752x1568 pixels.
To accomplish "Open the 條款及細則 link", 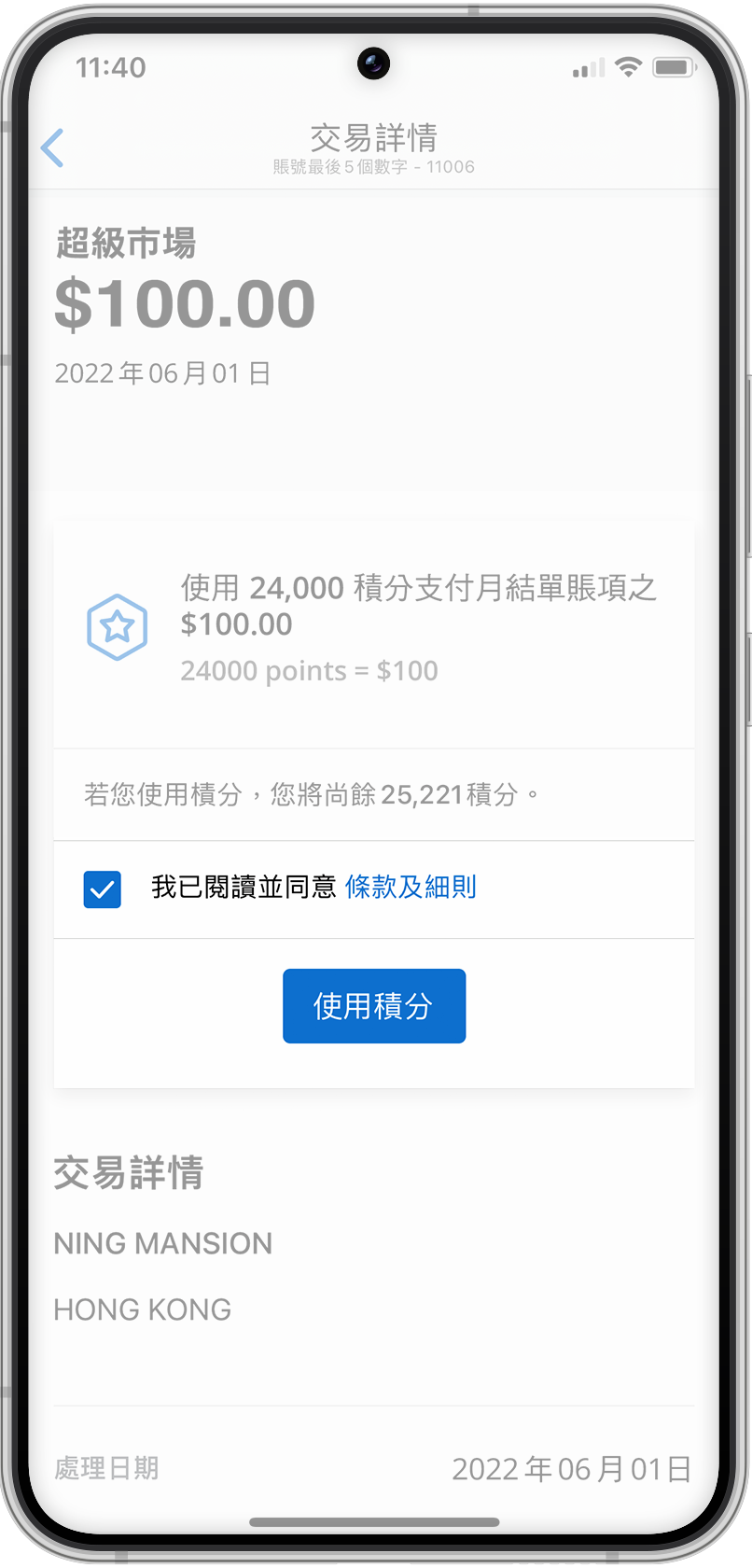I will tap(411, 887).
